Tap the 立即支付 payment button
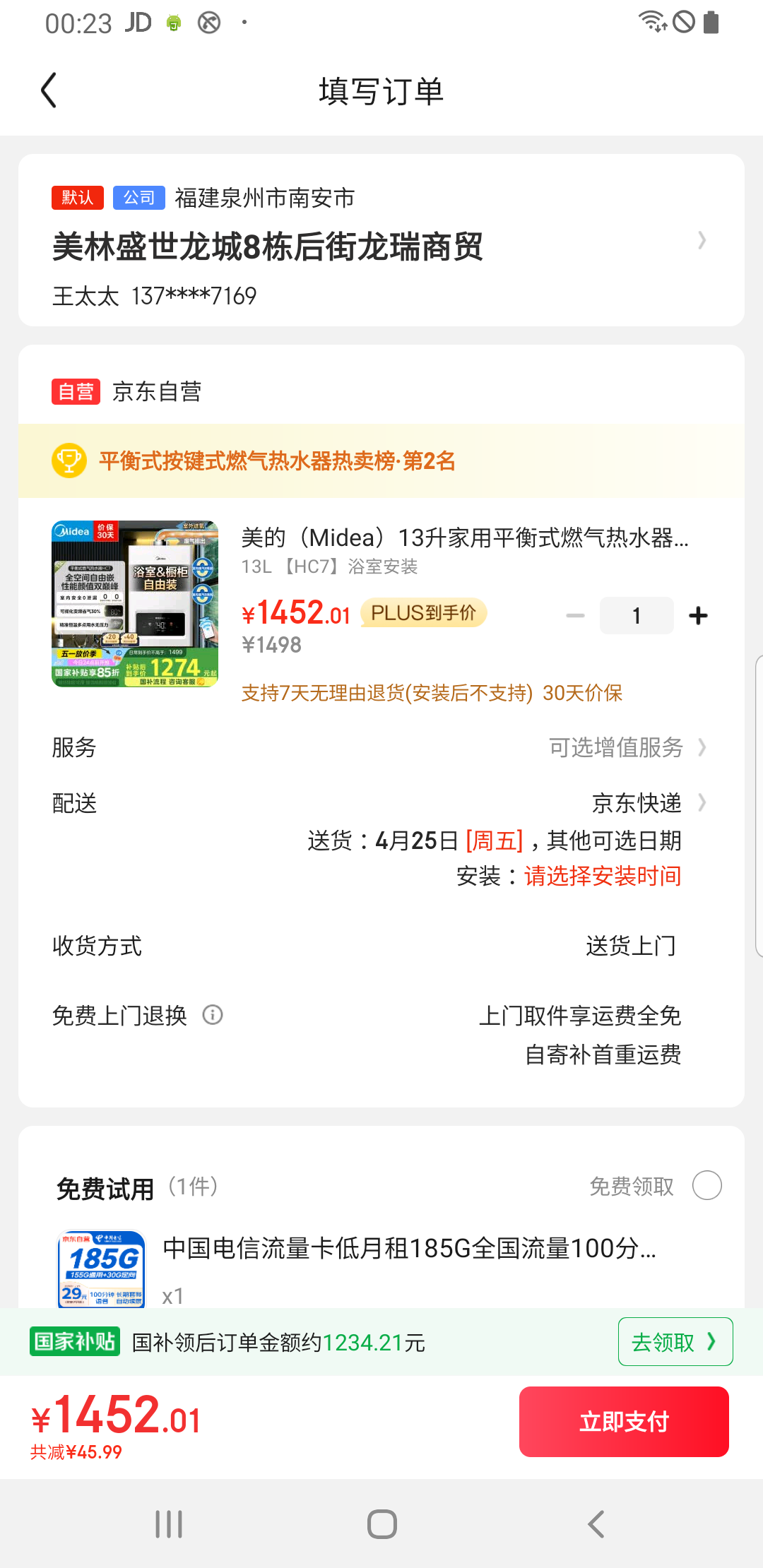 click(x=624, y=1421)
